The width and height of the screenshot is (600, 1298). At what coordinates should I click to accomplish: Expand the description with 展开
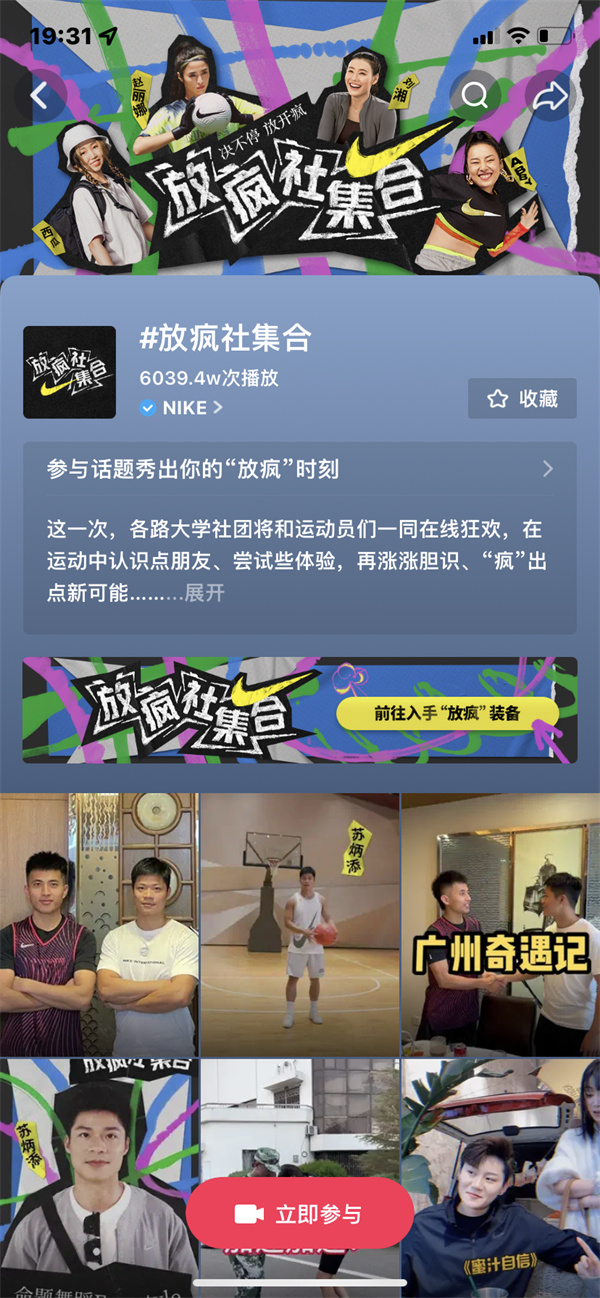coord(204,593)
